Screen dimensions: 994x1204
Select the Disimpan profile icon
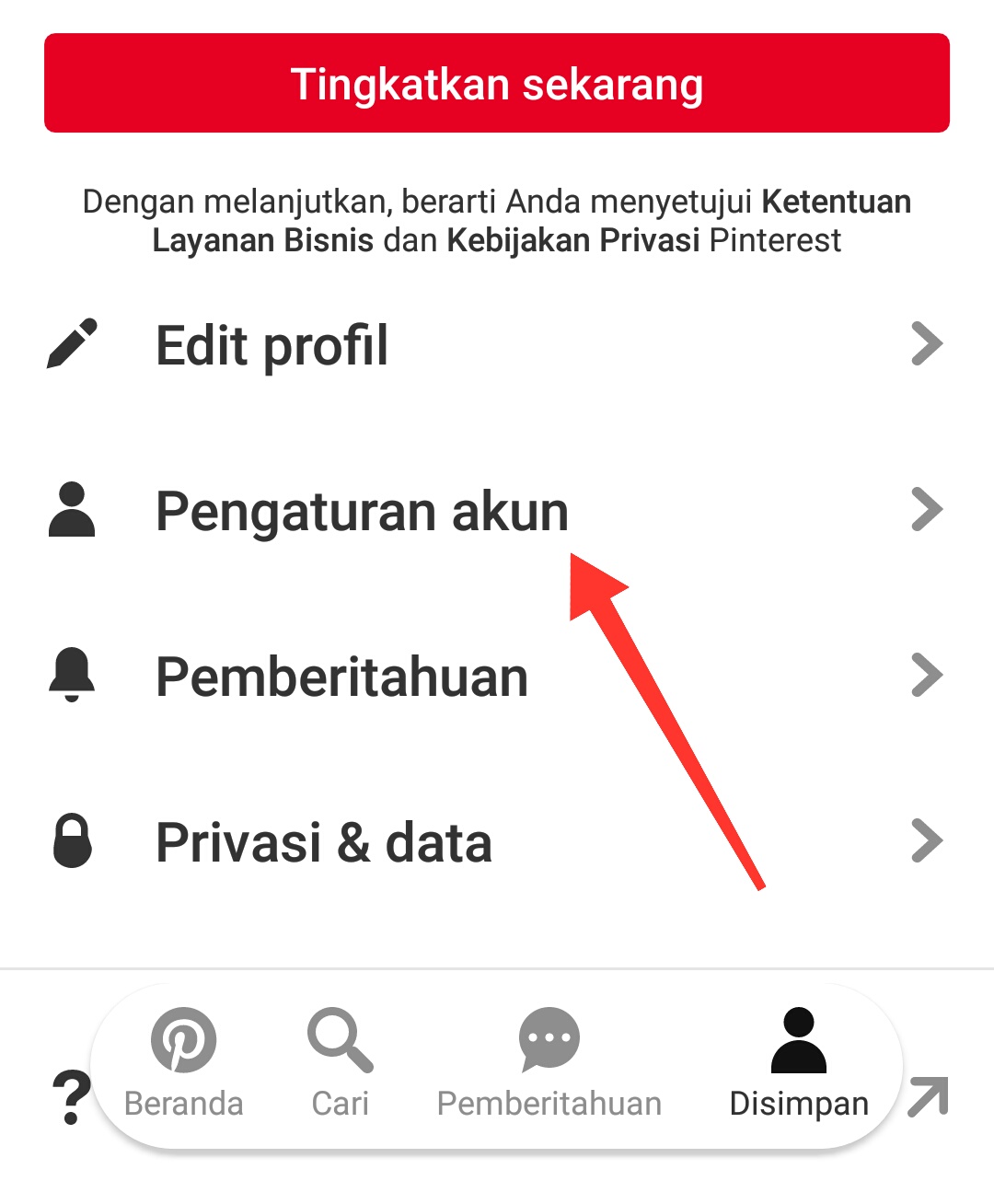(x=799, y=1041)
